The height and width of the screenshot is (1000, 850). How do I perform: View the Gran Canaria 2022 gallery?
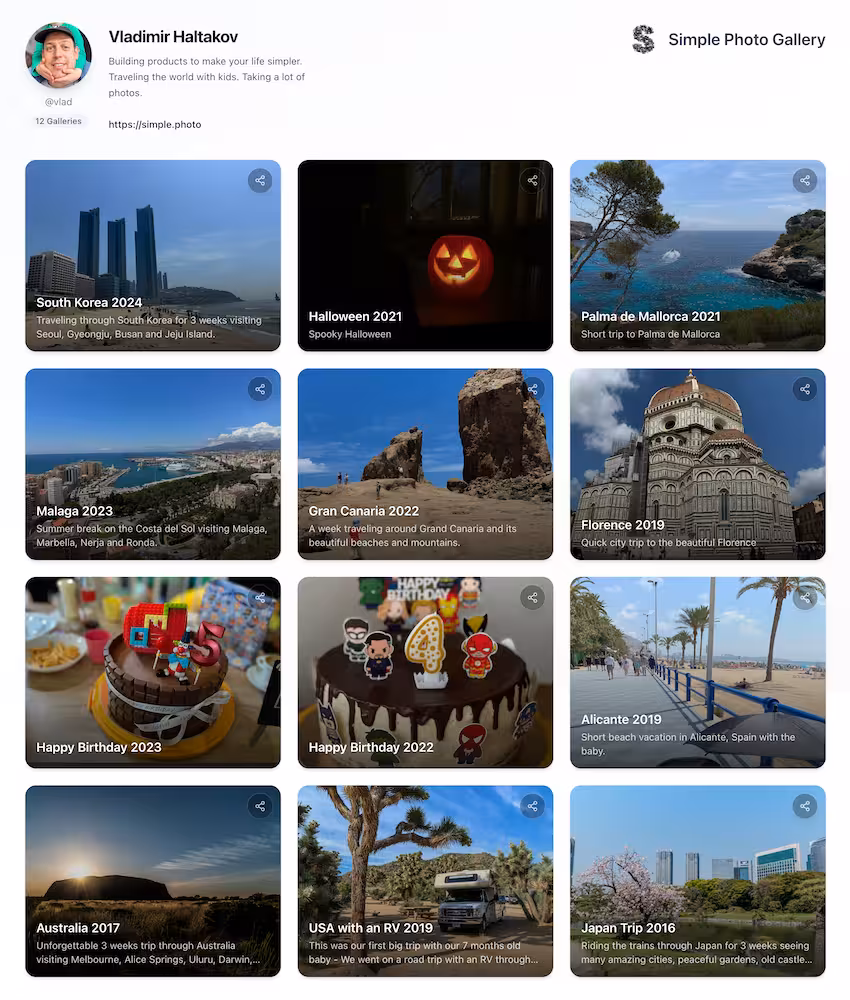pos(425,464)
